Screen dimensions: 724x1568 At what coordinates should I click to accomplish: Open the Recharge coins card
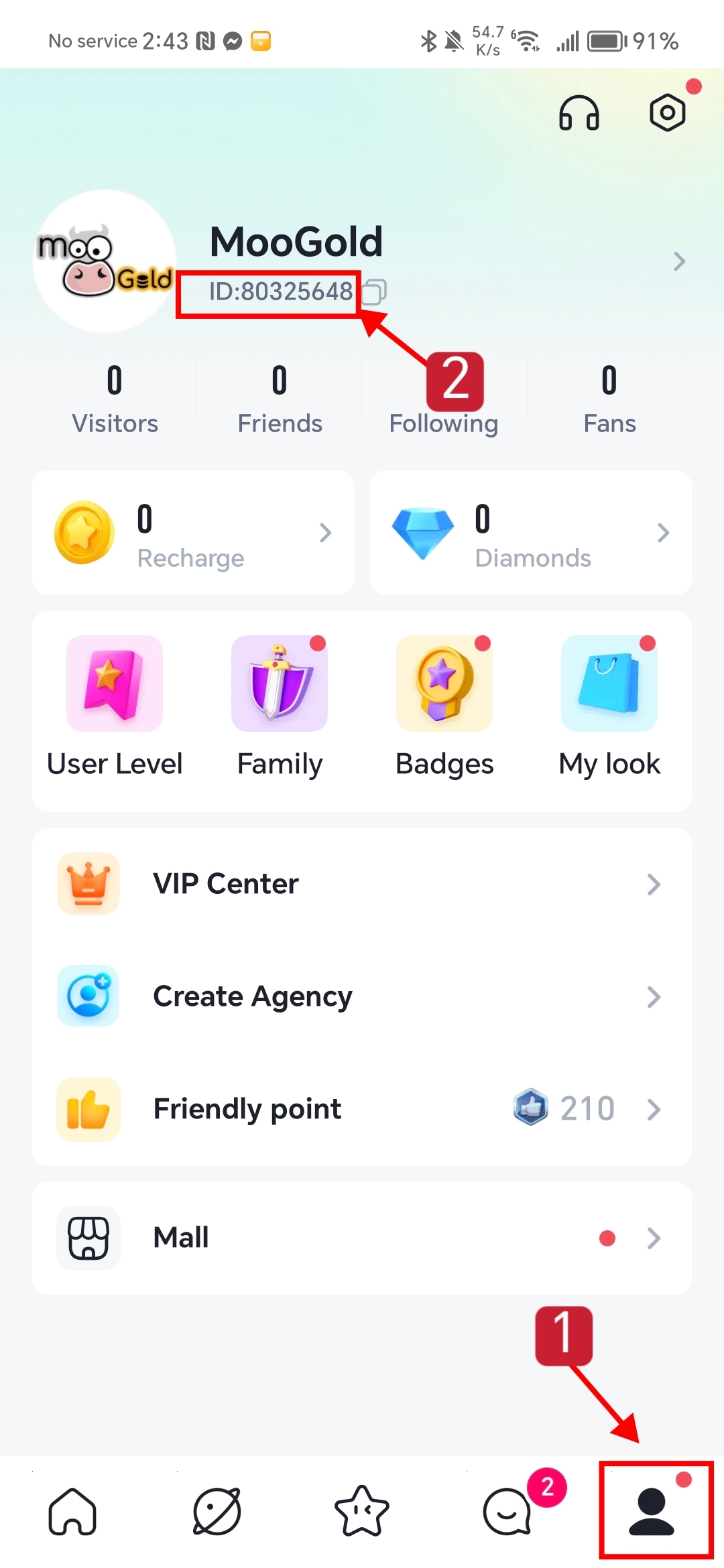tap(193, 533)
